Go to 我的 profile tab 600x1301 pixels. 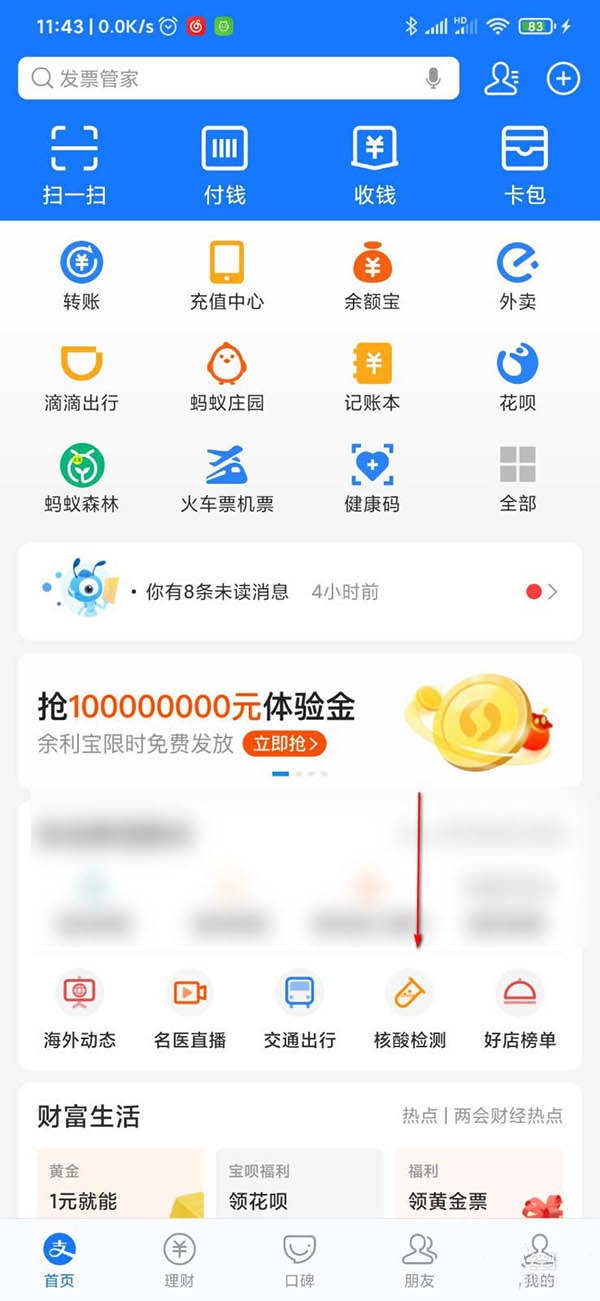[539, 1260]
